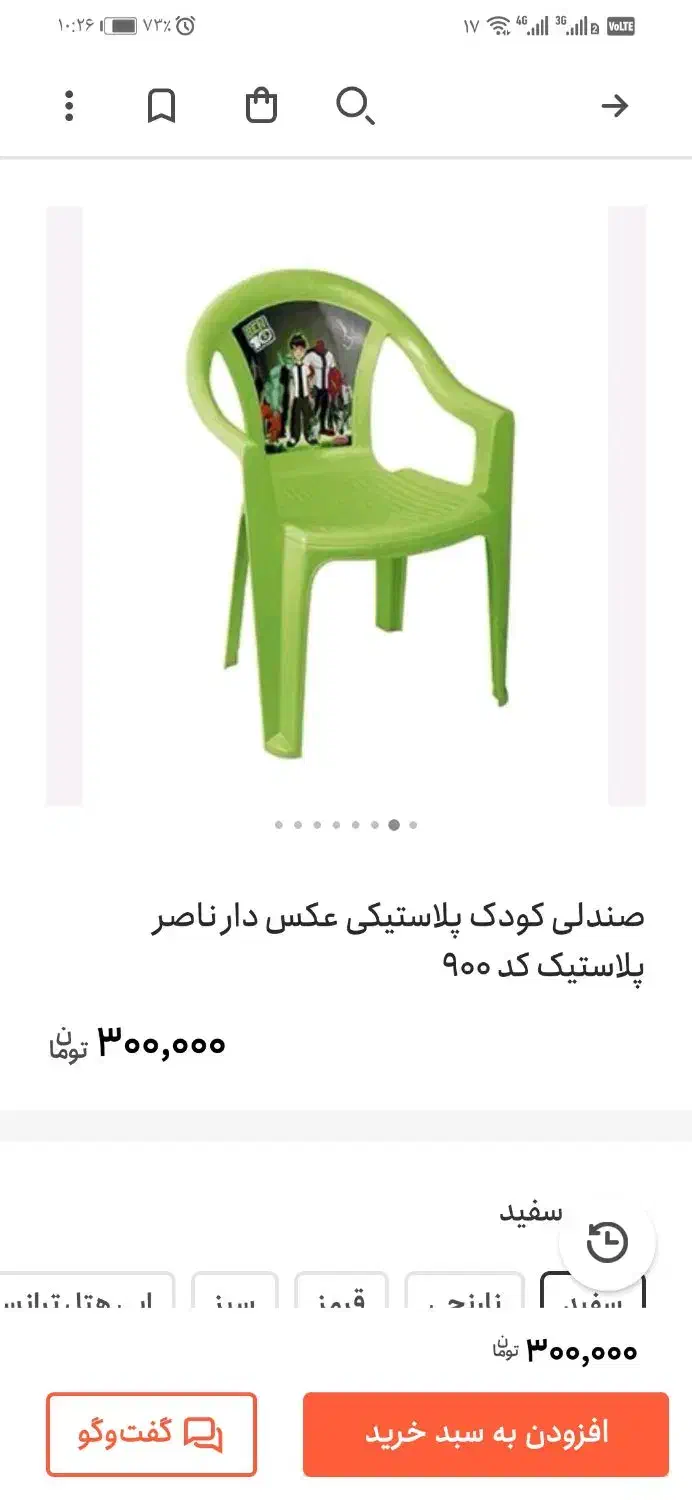Open the three-dot overflow menu
The width and height of the screenshot is (692, 1500).
point(69,105)
